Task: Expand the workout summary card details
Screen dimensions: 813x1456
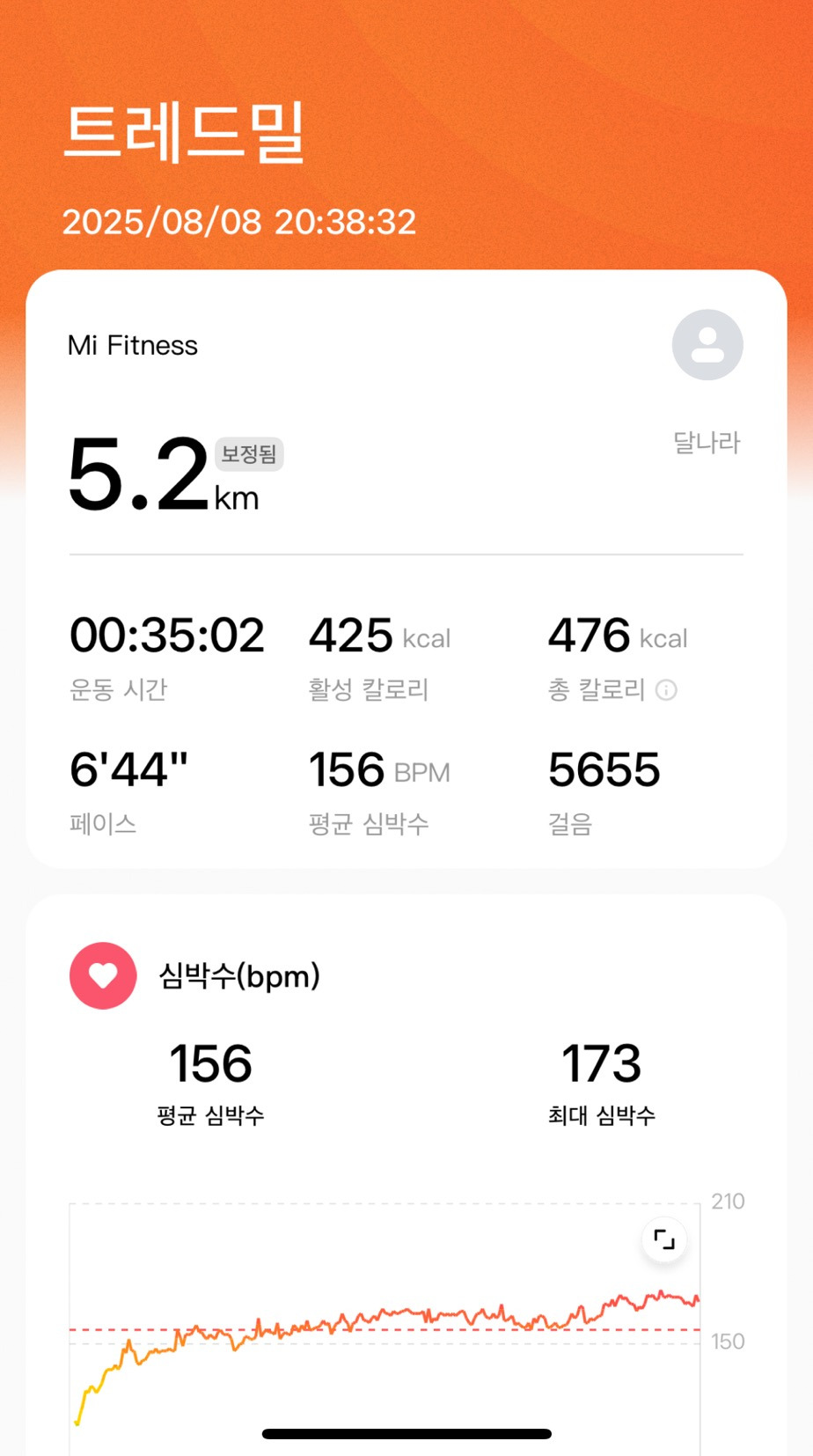Action: pos(406,568)
